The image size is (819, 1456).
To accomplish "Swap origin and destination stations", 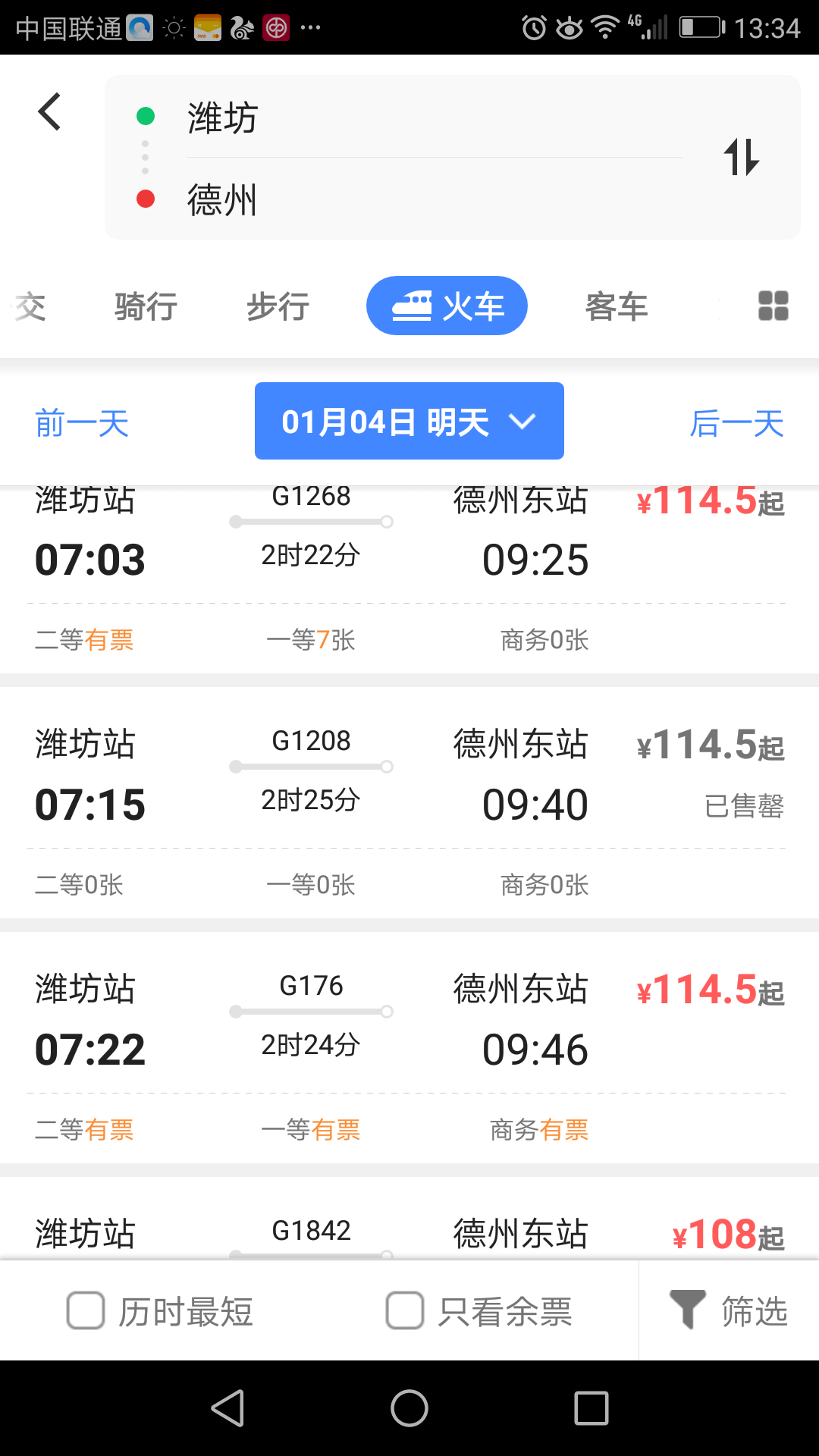I will pos(741,157).
